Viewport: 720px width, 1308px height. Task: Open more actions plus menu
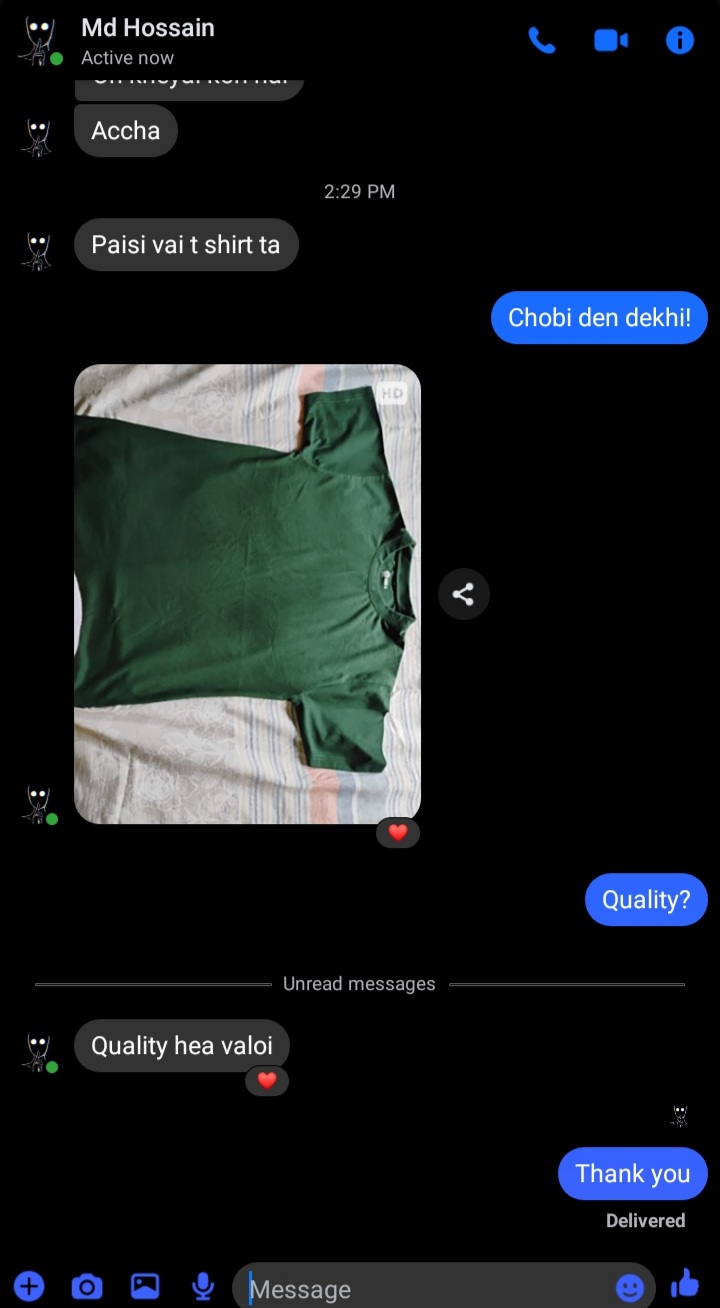[29, 1286]
